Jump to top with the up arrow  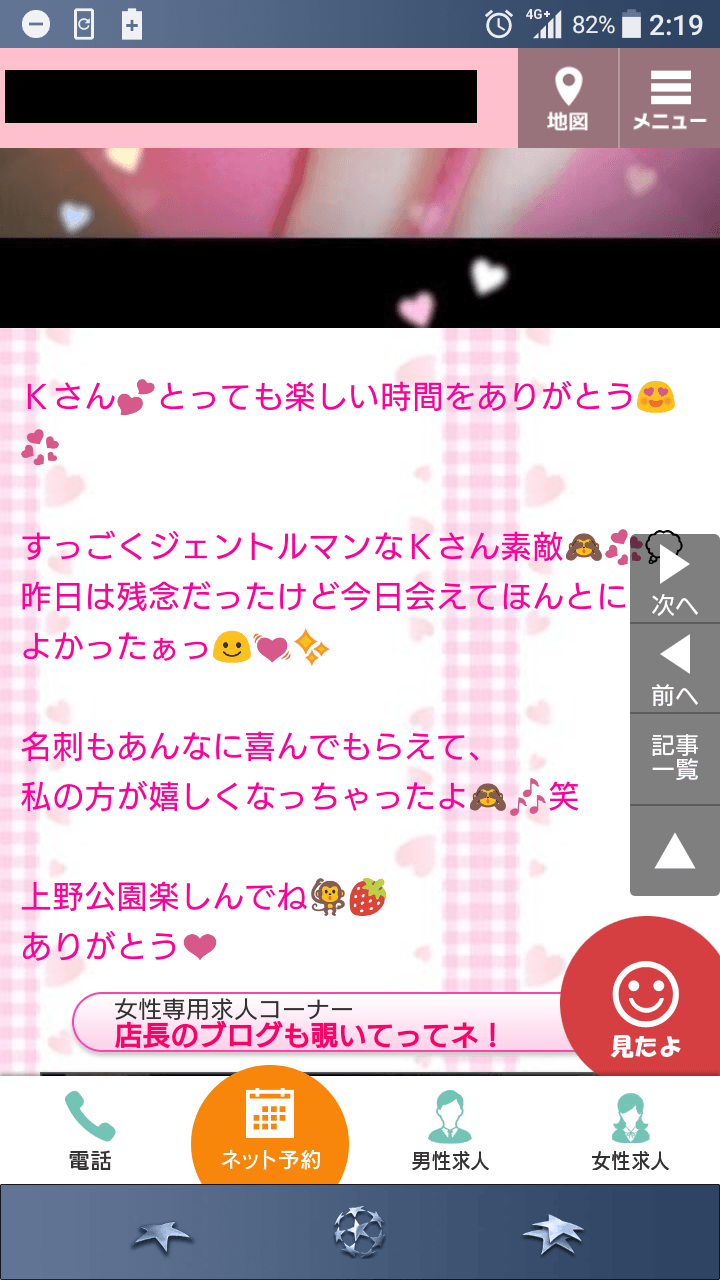[x=675, y=851]
